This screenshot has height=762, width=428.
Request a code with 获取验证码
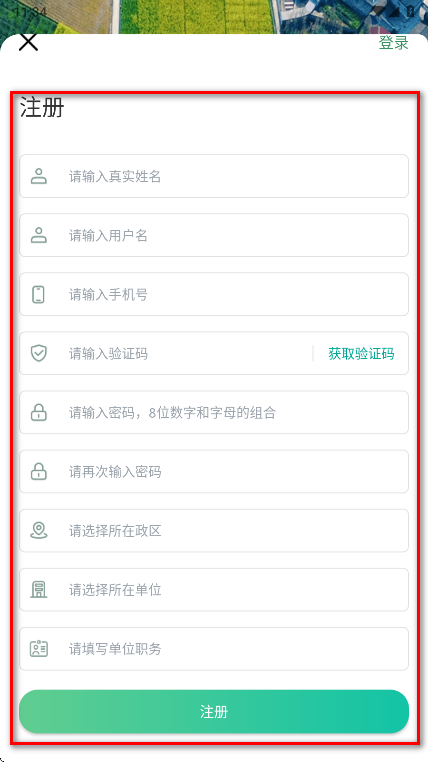click(361, 353)
